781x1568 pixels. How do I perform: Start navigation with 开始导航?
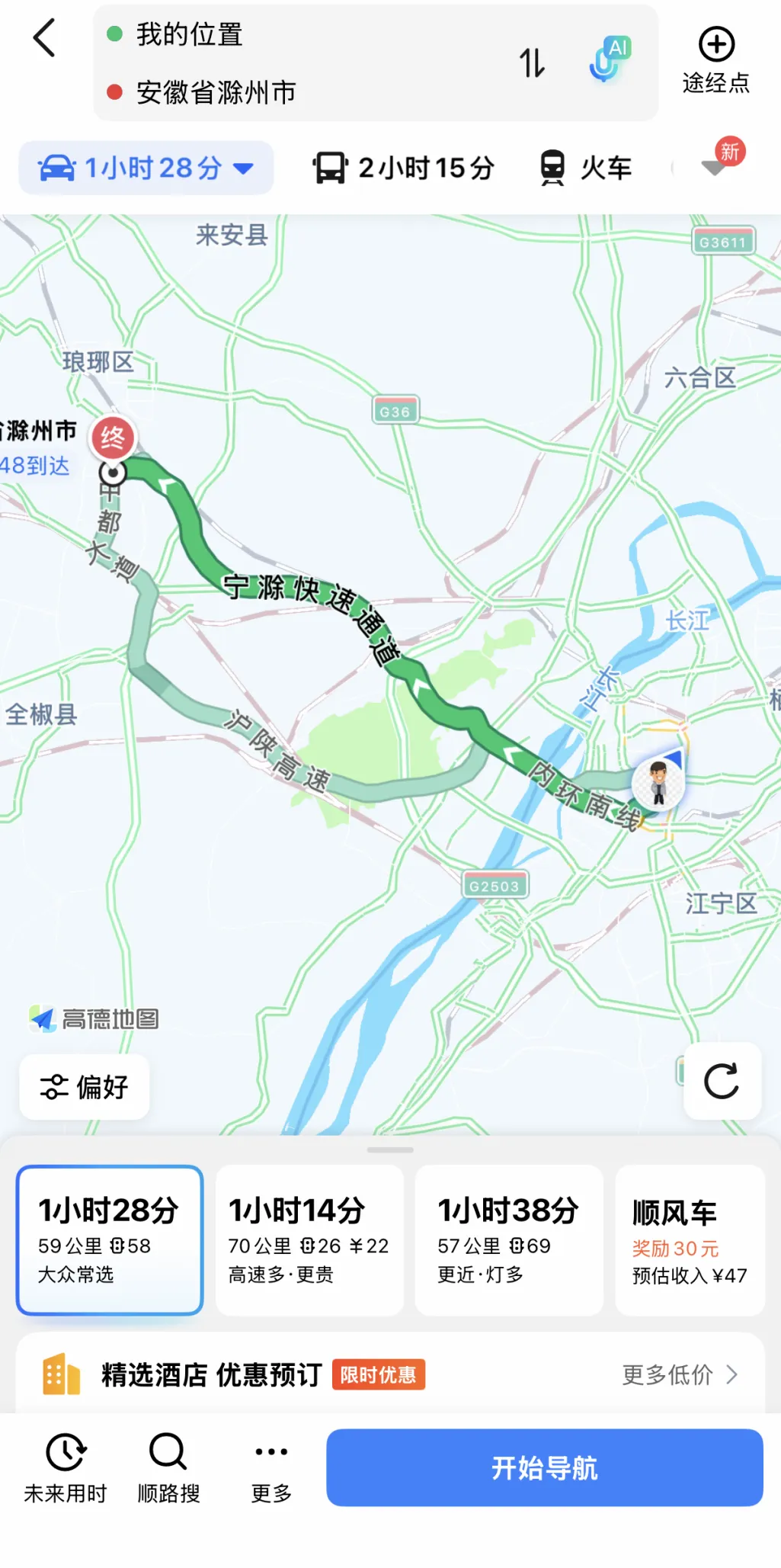click(x=545, y=1467)
